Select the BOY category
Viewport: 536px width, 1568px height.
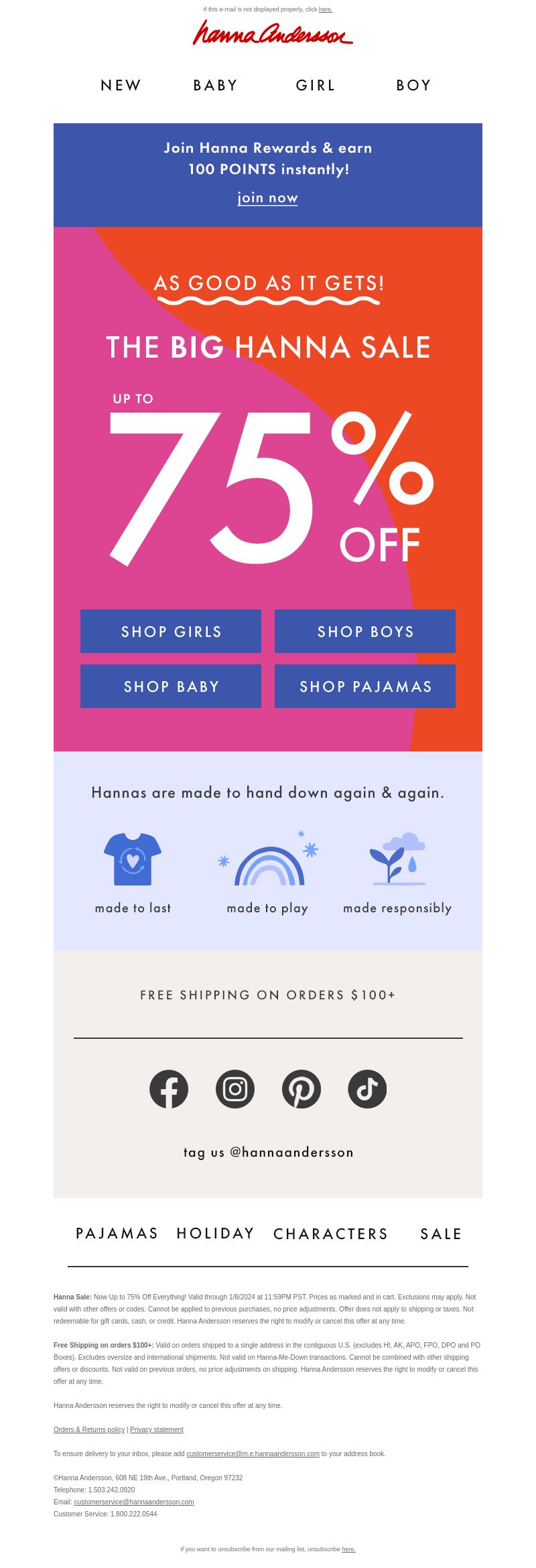point(413,86)
